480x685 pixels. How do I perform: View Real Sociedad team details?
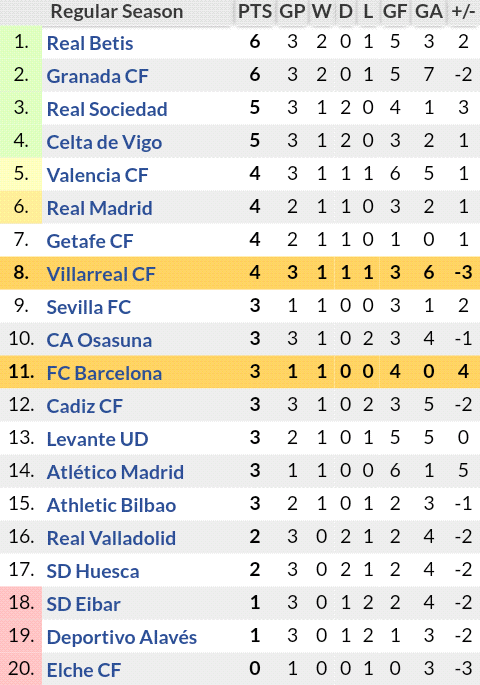[x=107, y=109]
